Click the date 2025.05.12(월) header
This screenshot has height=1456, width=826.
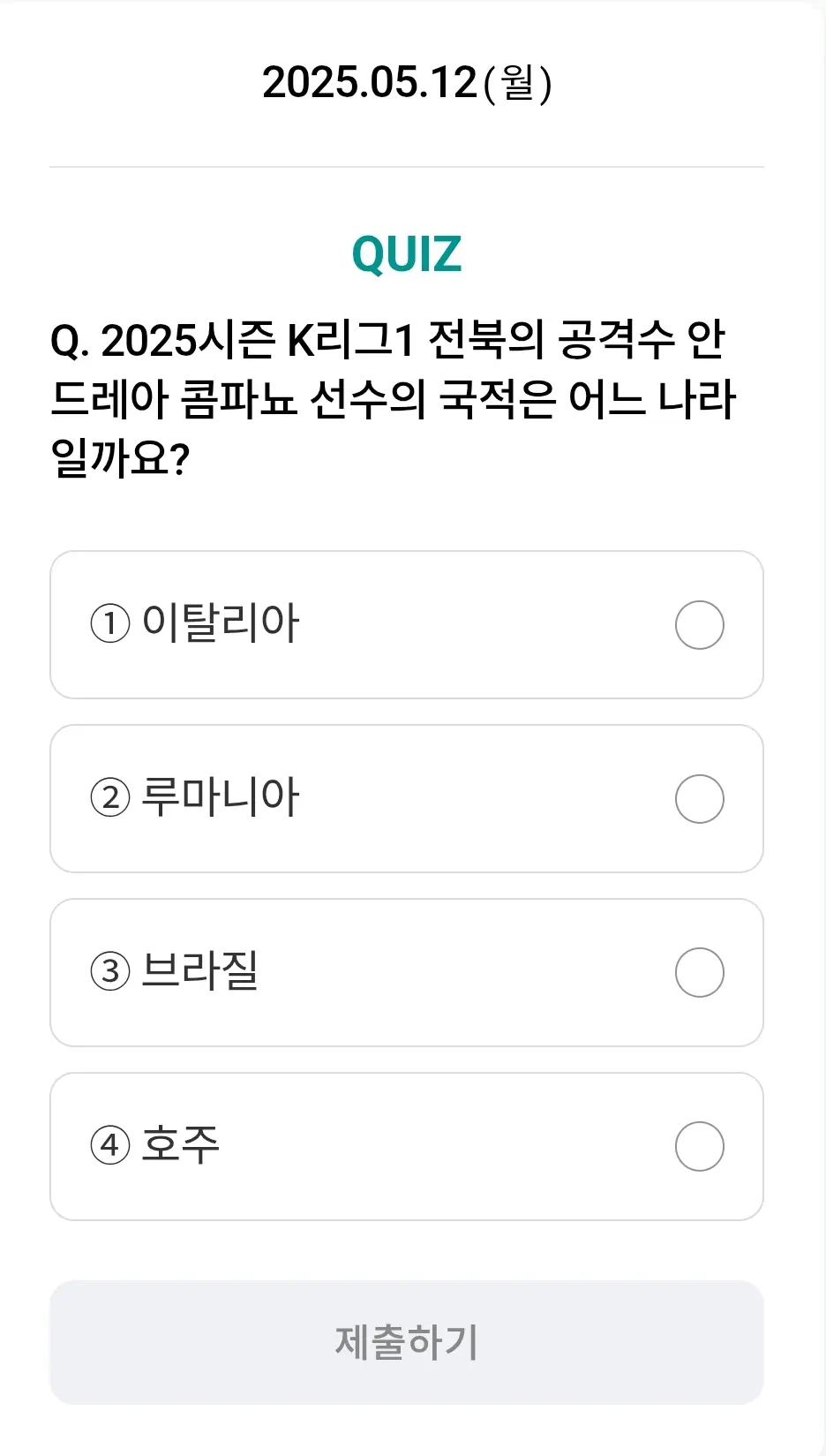408,86
